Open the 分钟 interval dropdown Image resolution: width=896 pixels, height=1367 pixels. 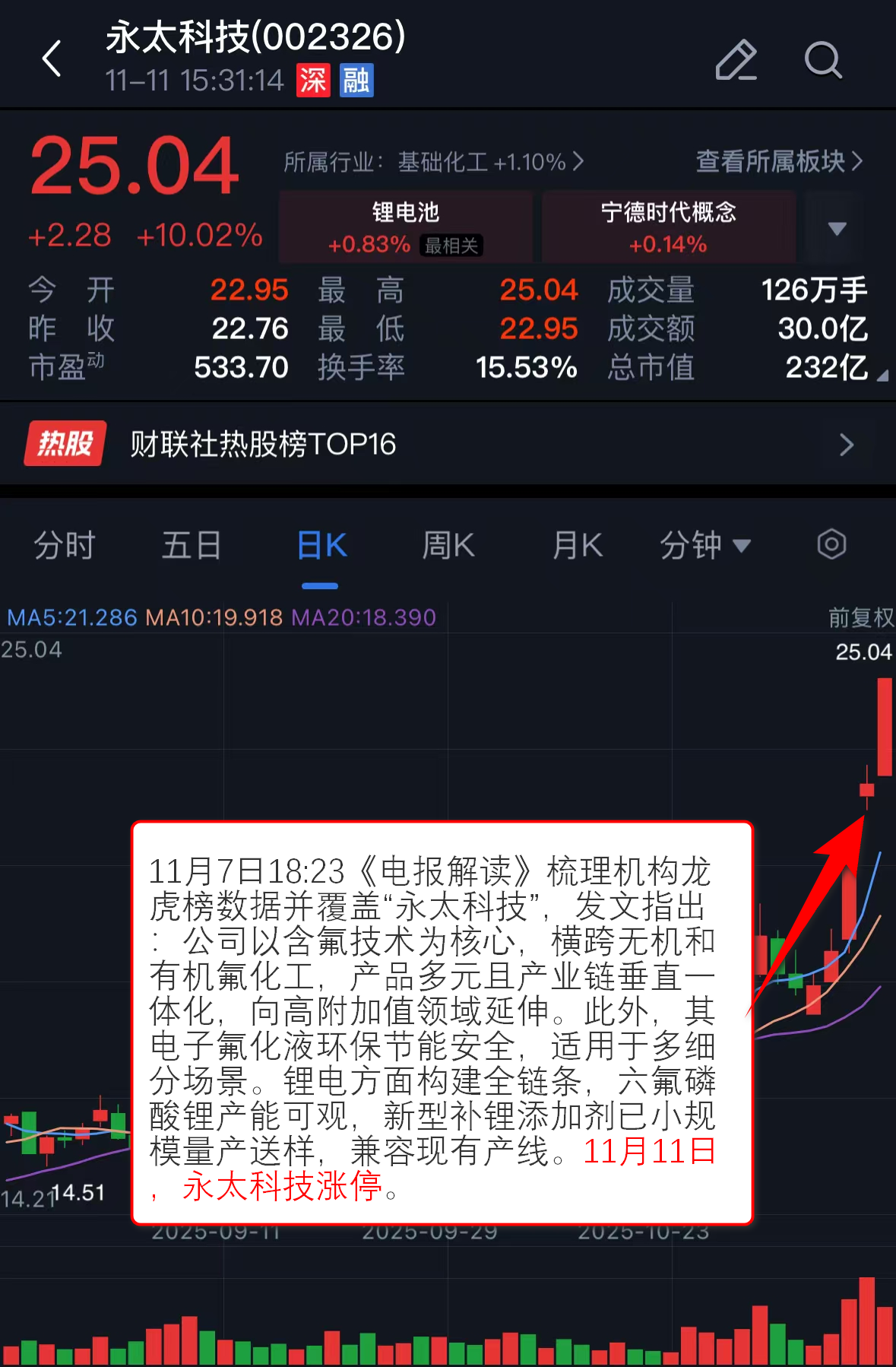[x=704, y=546]
